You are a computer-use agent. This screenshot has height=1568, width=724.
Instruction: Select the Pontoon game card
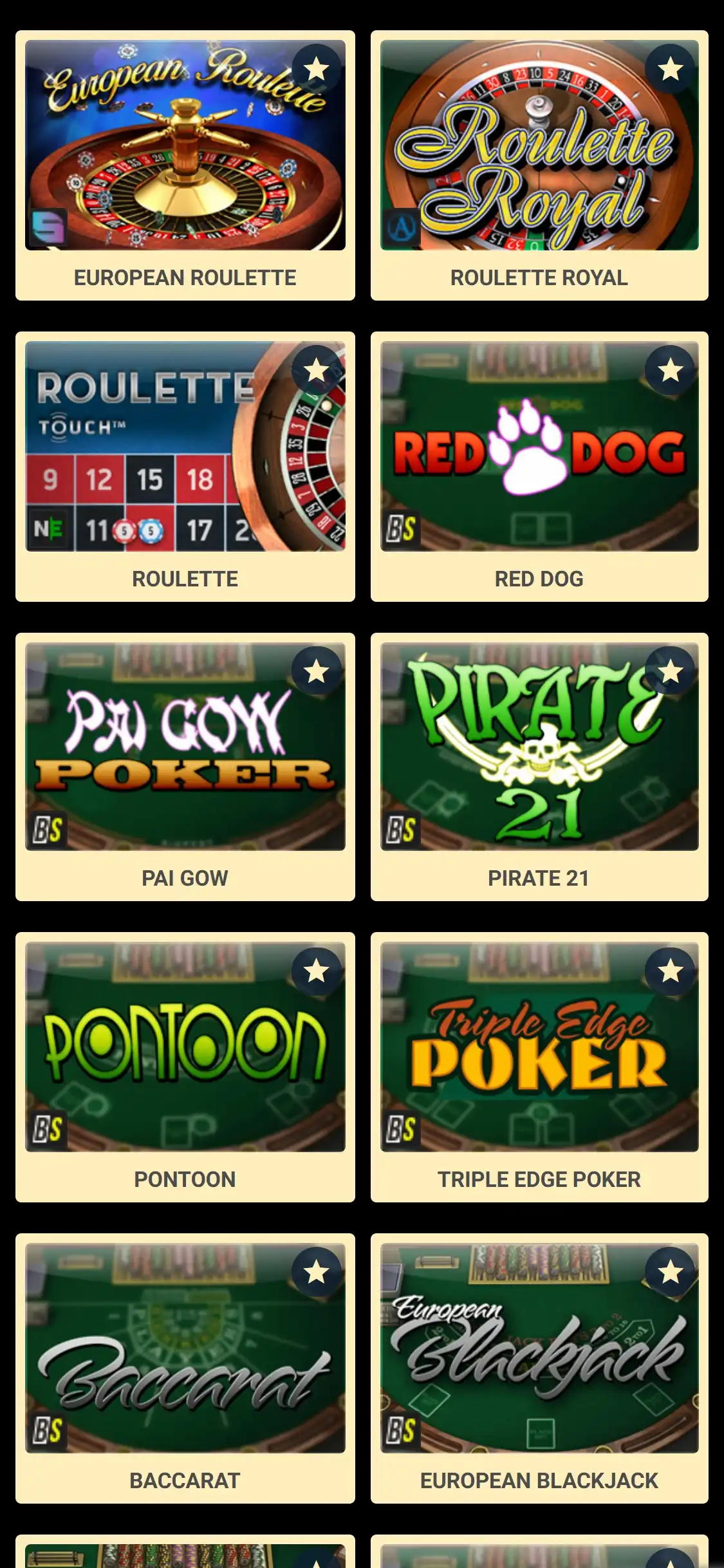(x=185, y=1047)
